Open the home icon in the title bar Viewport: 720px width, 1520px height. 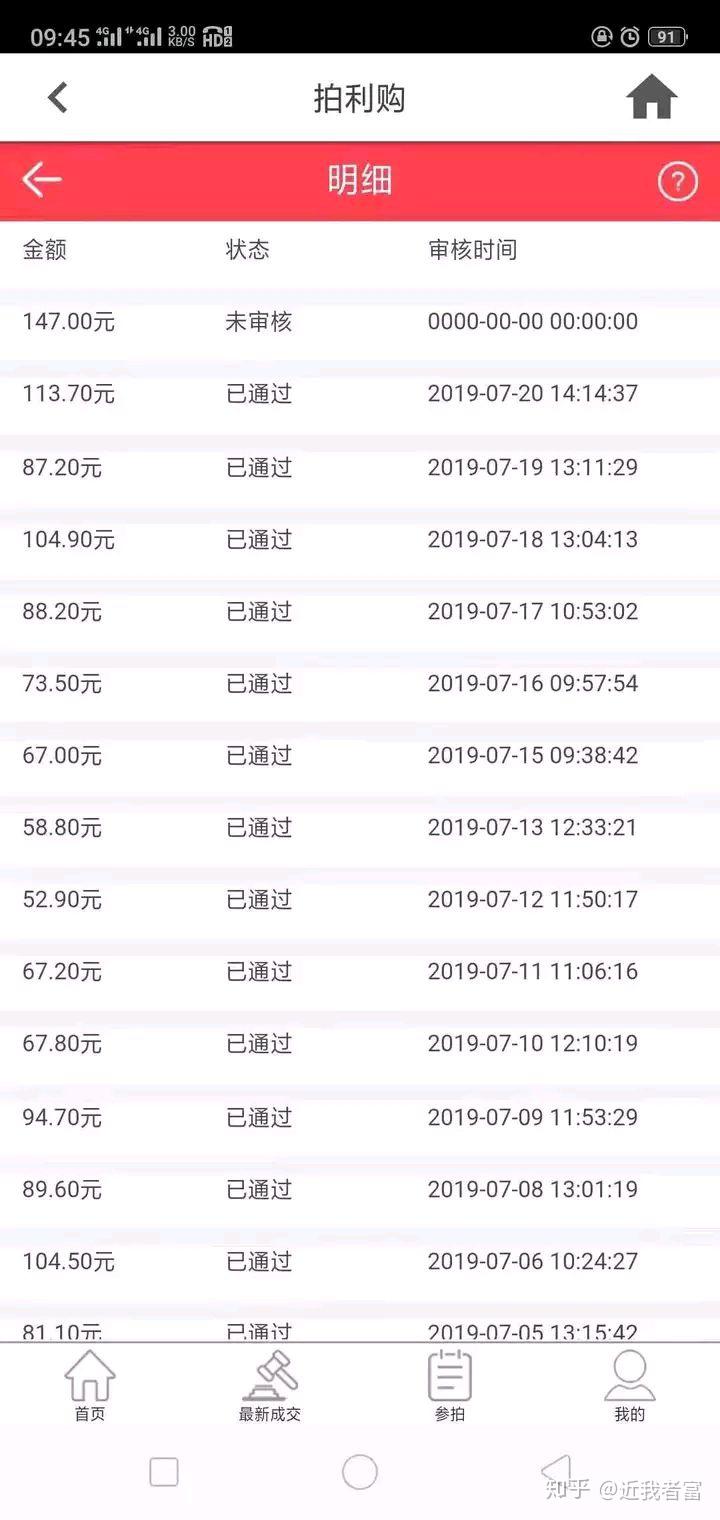tap(651, 98)
